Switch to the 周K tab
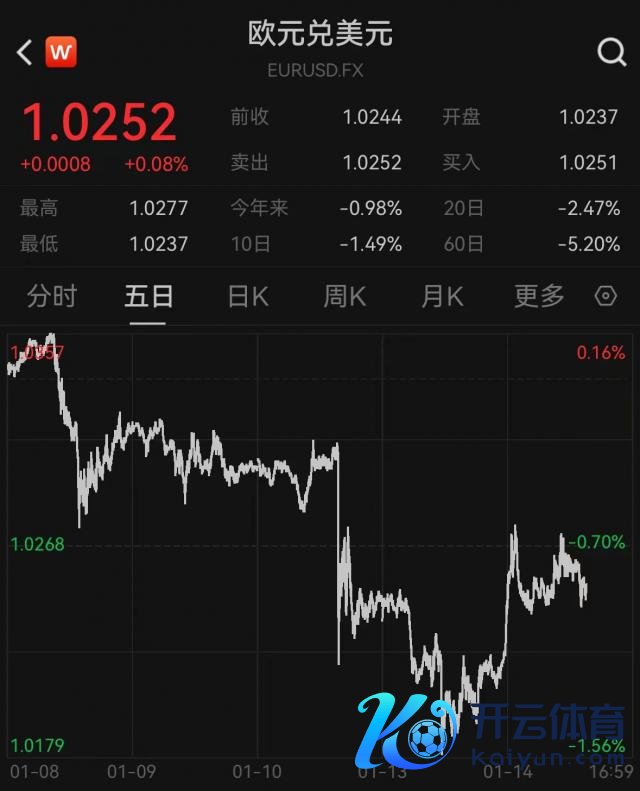Screen dimensions: 640x791 344,296
